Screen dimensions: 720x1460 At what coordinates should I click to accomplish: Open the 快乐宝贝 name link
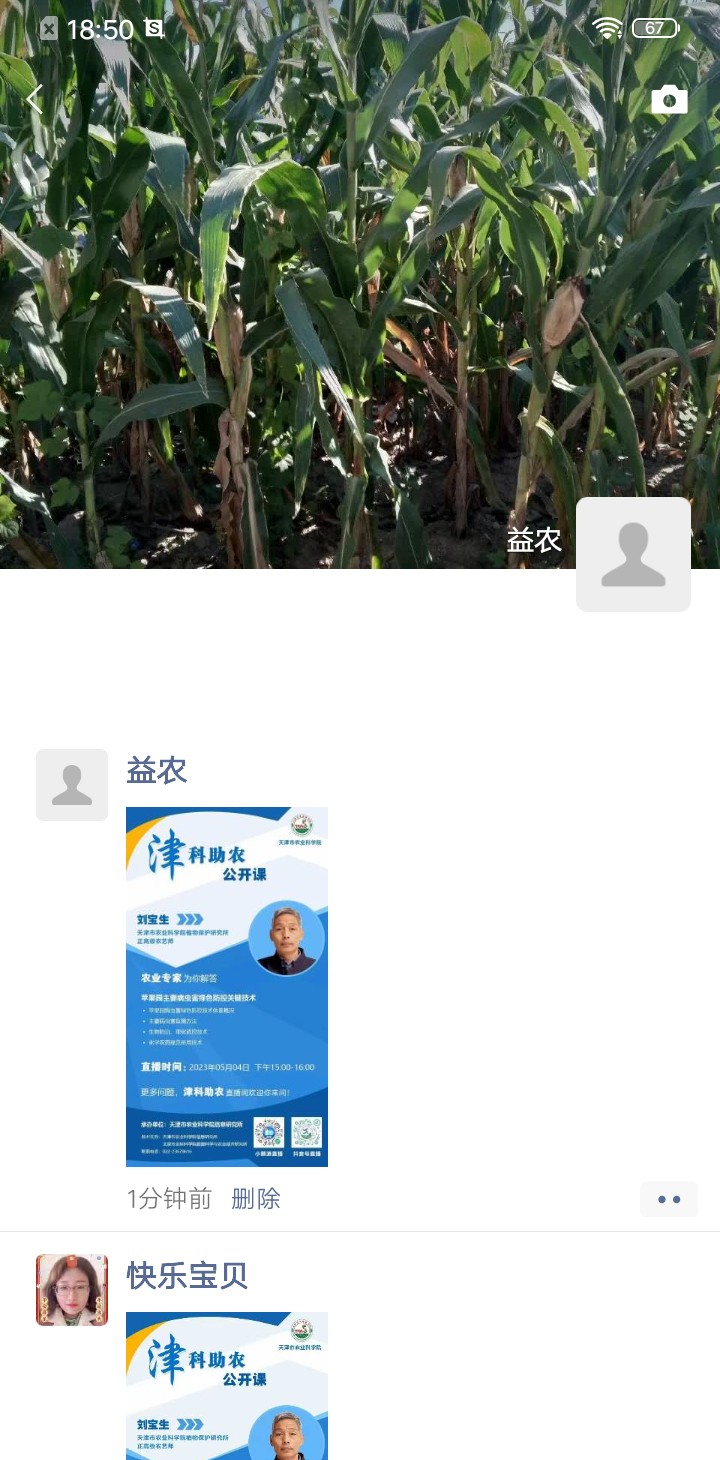tap(187, 1276)
